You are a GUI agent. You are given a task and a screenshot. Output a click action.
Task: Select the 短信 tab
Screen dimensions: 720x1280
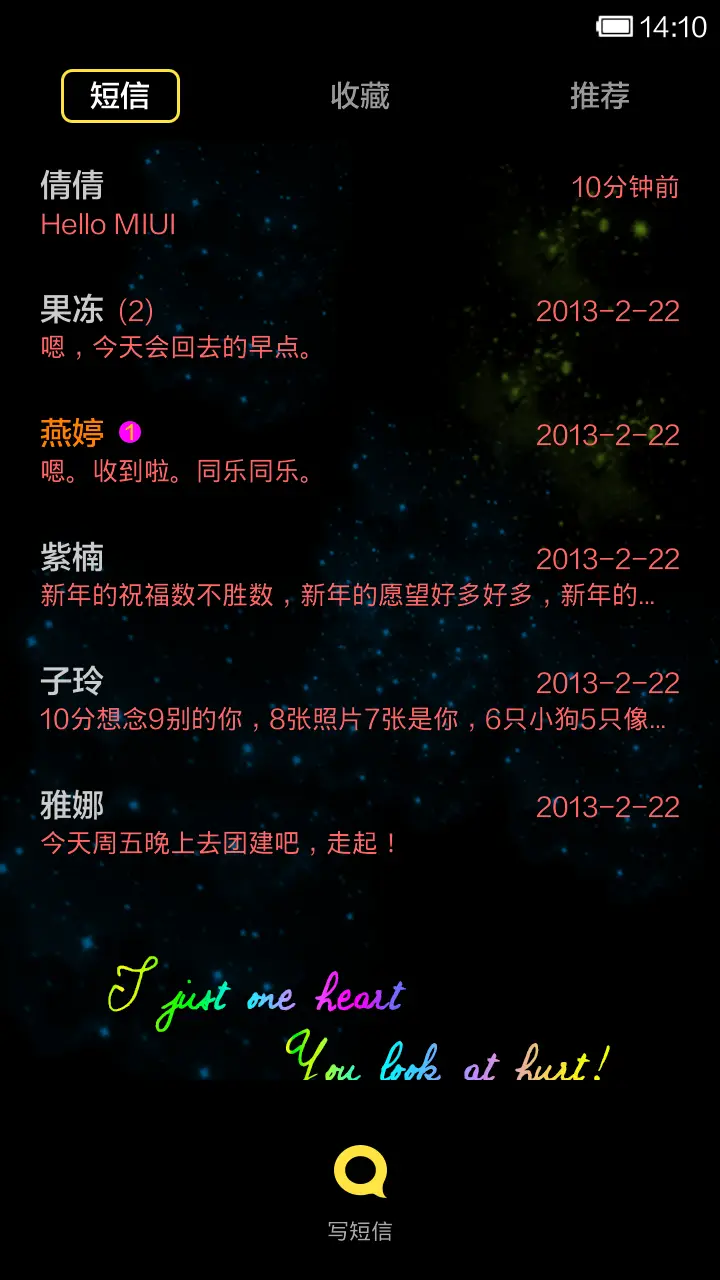tap(119, 96)
